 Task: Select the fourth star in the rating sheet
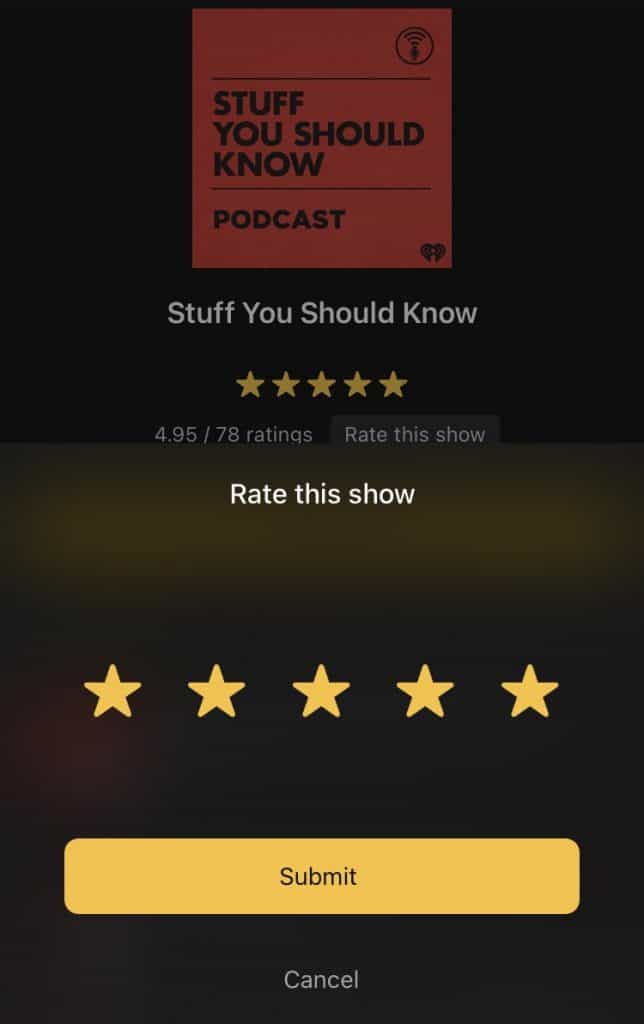point(425,693)
